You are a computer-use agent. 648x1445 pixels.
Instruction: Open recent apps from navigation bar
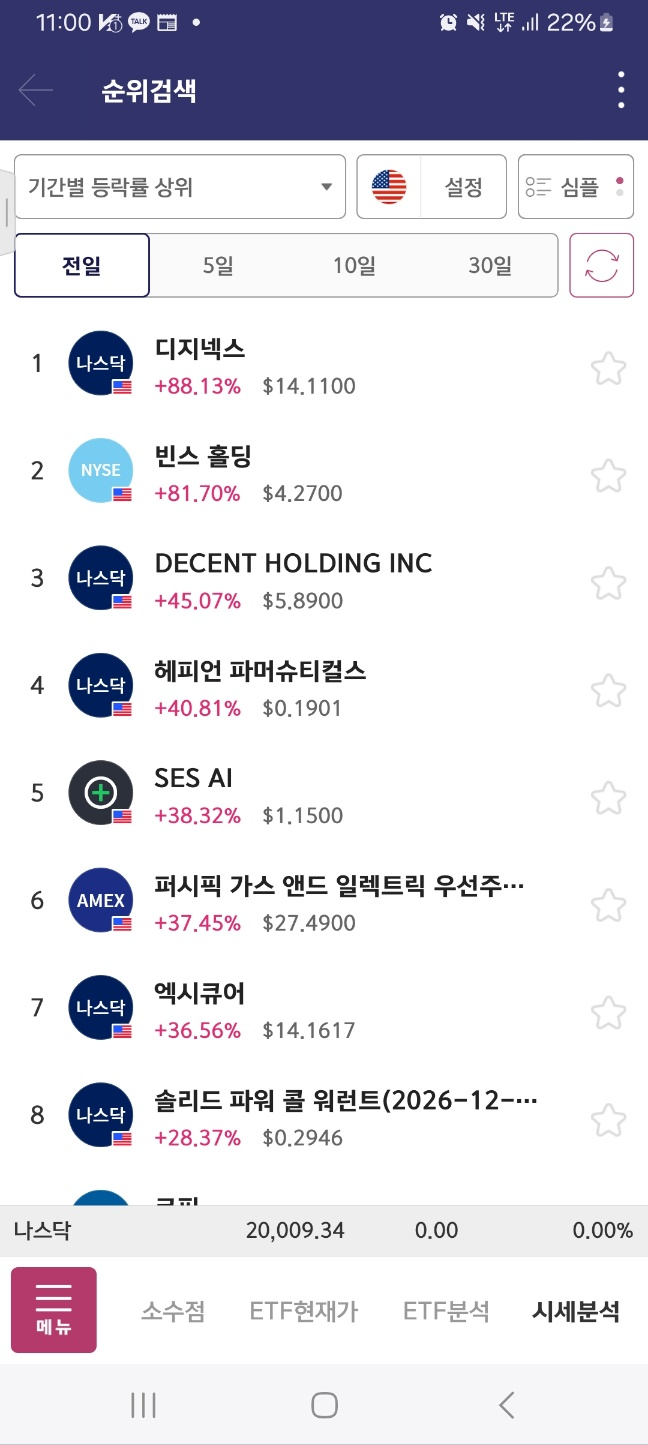pyautogui.click(x=143, y=1405)
